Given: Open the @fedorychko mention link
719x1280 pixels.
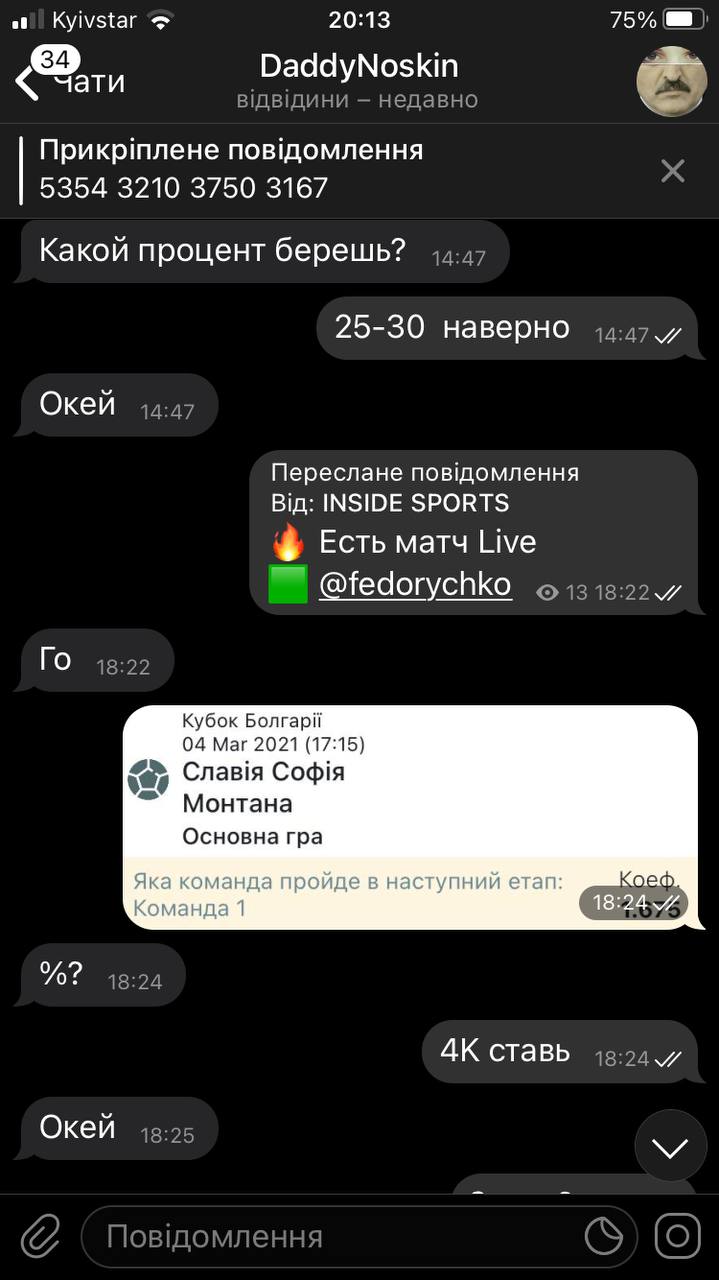Looking at the screenshot, I should (415, 585).
